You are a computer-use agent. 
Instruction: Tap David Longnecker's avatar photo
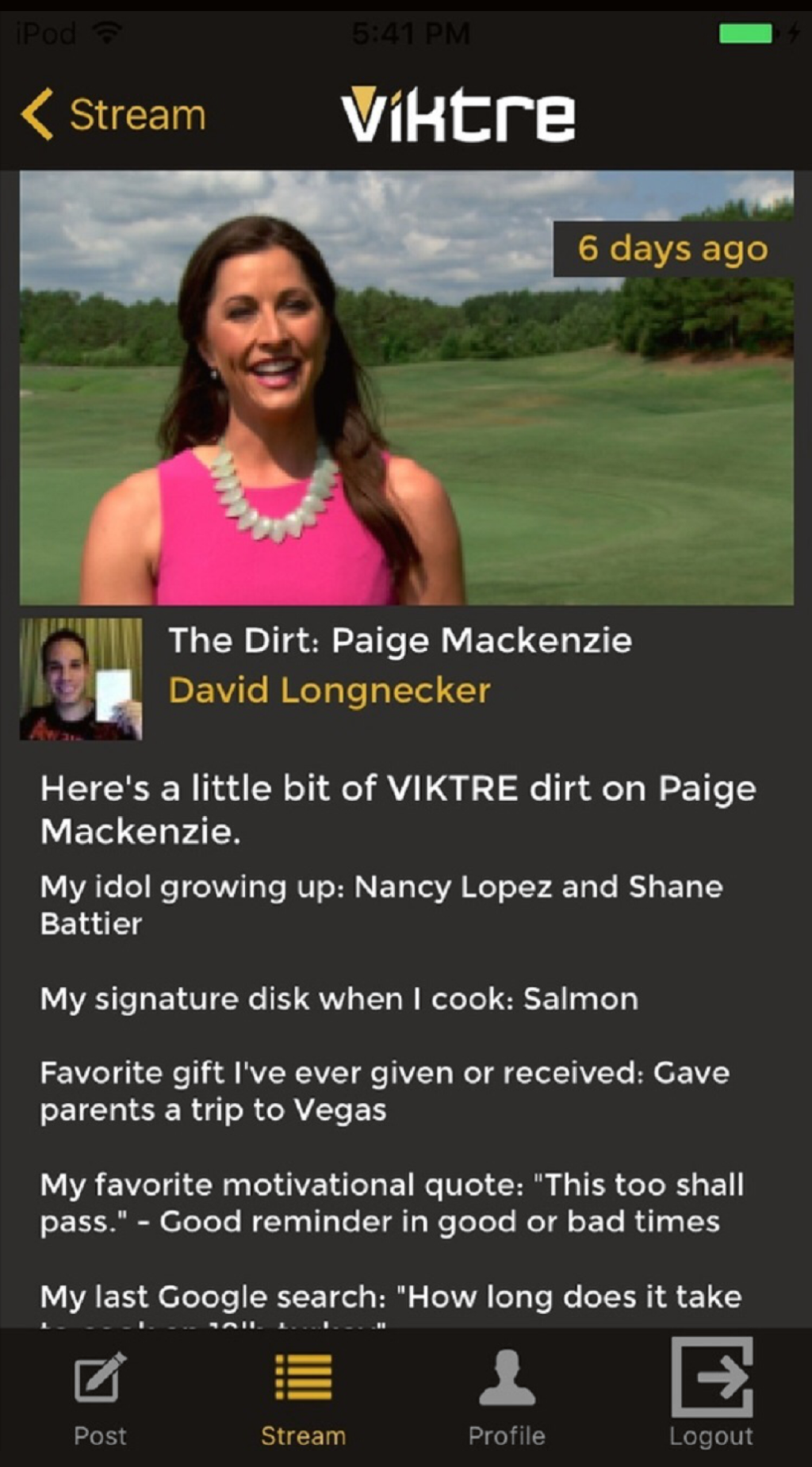tap(81, 680)
